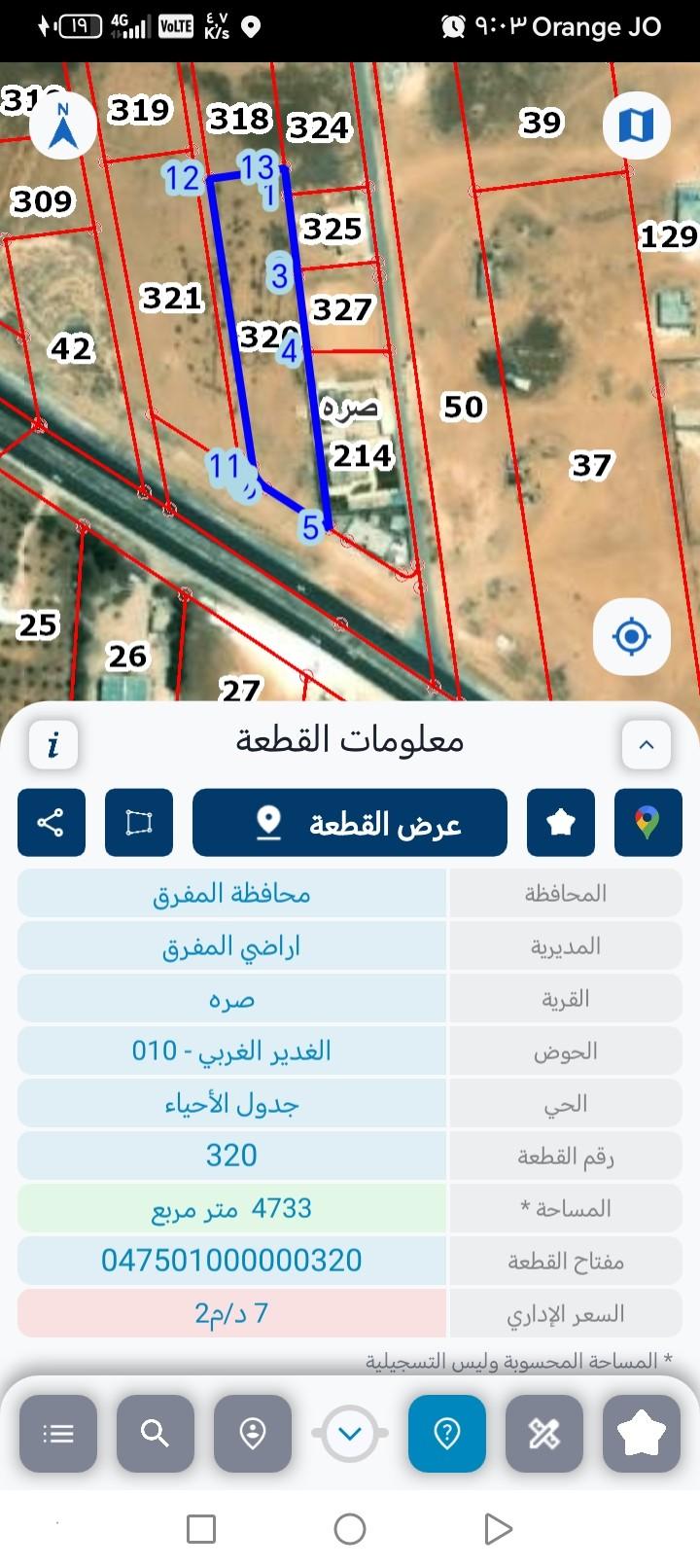Tap the north compass button
This screenshot has height=1568, width=700.
[x=63, y=126]
